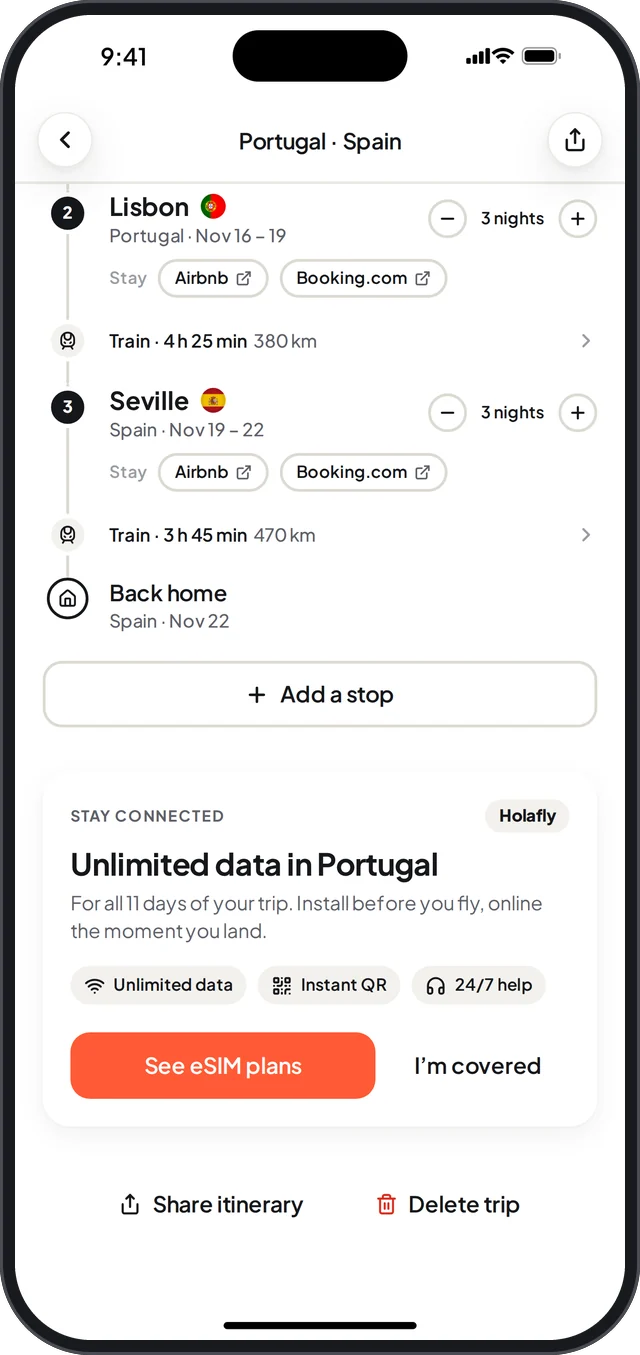Screen dimensions: 640x1355
Task: Dismiss the eSIM offer with I'm covered
Action: (x=478, y=1066)
